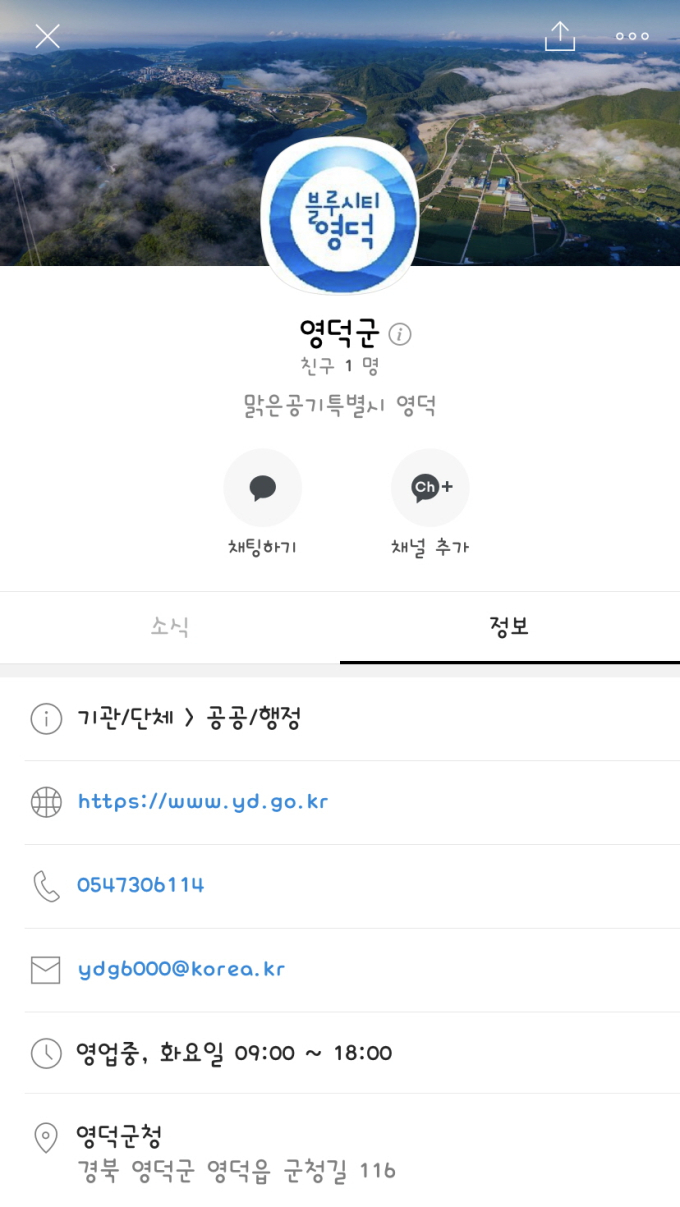
Task: Open the https://www.yd.go.kr website link
Action: (x=203, y=801)
